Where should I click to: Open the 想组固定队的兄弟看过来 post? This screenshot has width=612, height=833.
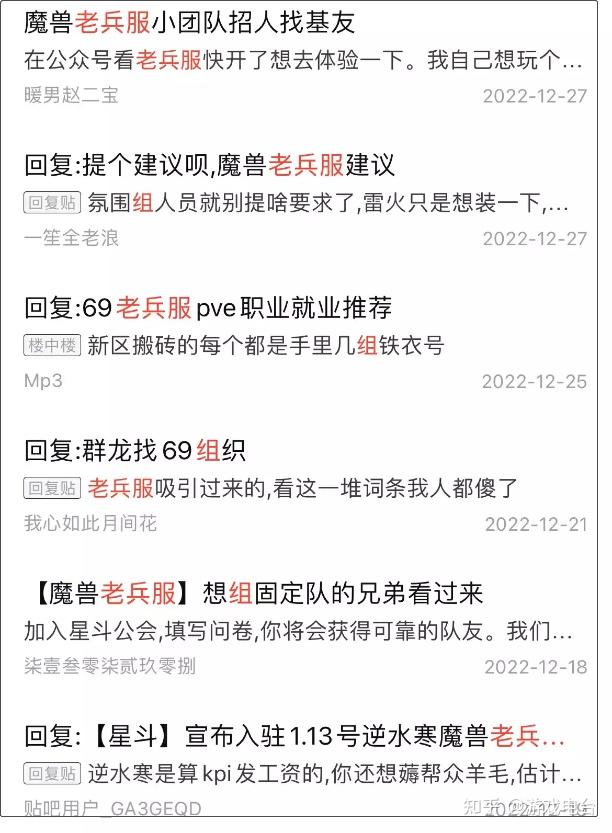254,594
